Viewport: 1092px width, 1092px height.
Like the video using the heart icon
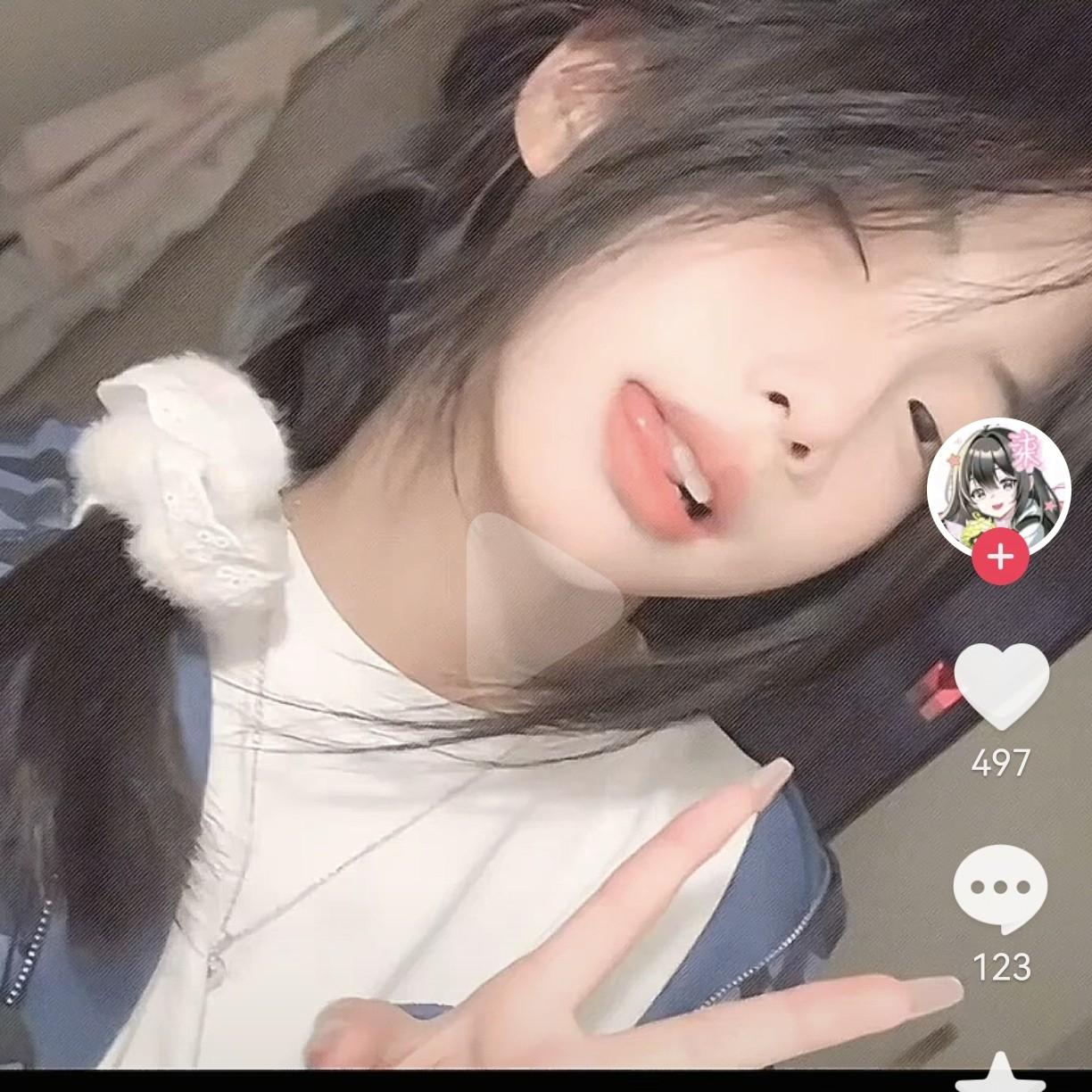tap(1001, 684)
